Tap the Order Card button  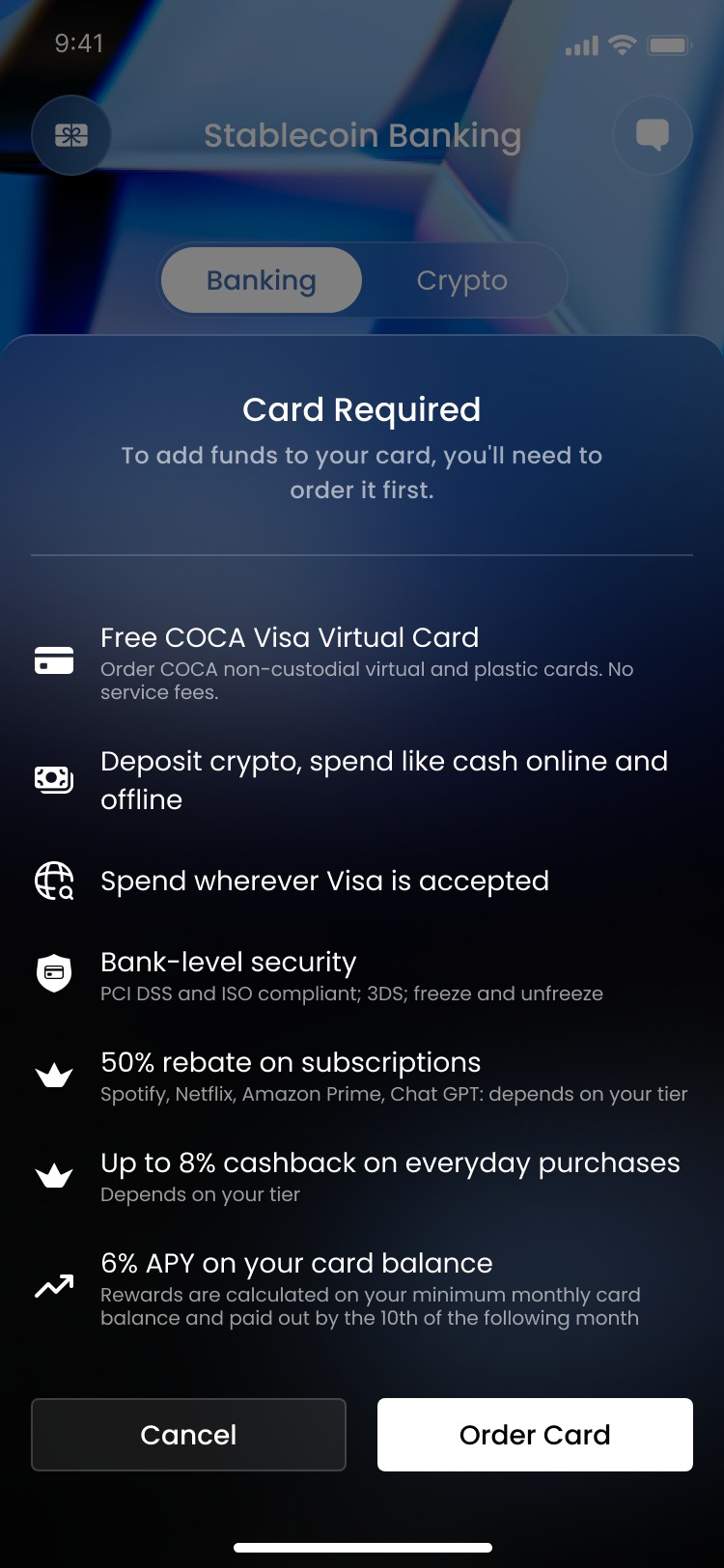[535, 1435]
